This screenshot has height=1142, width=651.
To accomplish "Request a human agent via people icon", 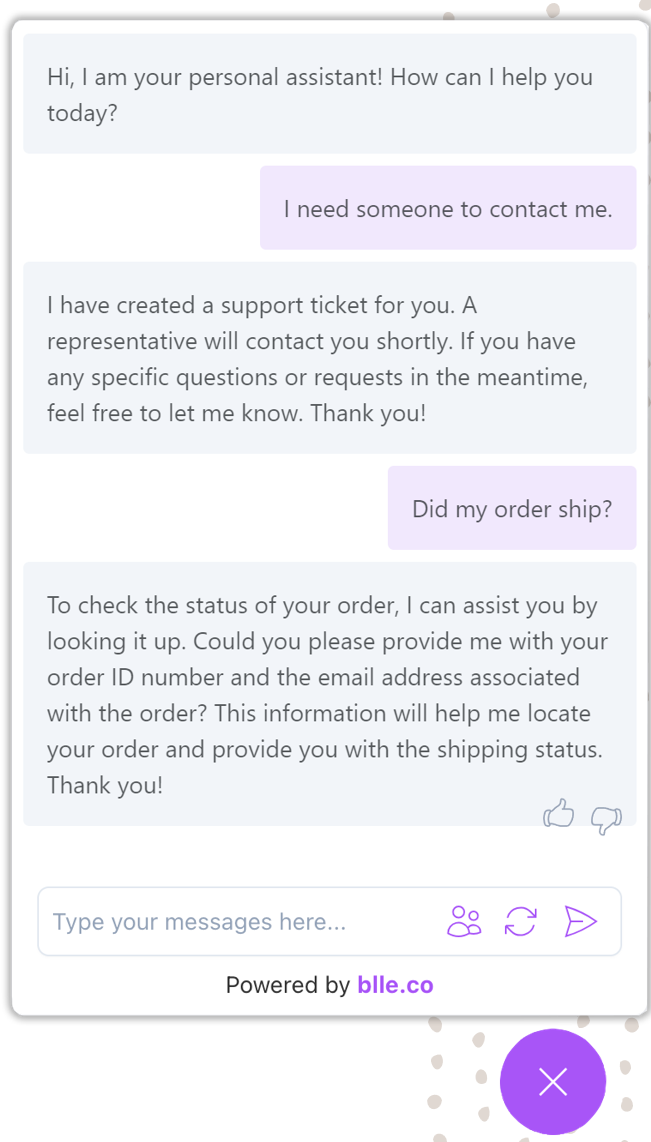I will pos(464,922).
